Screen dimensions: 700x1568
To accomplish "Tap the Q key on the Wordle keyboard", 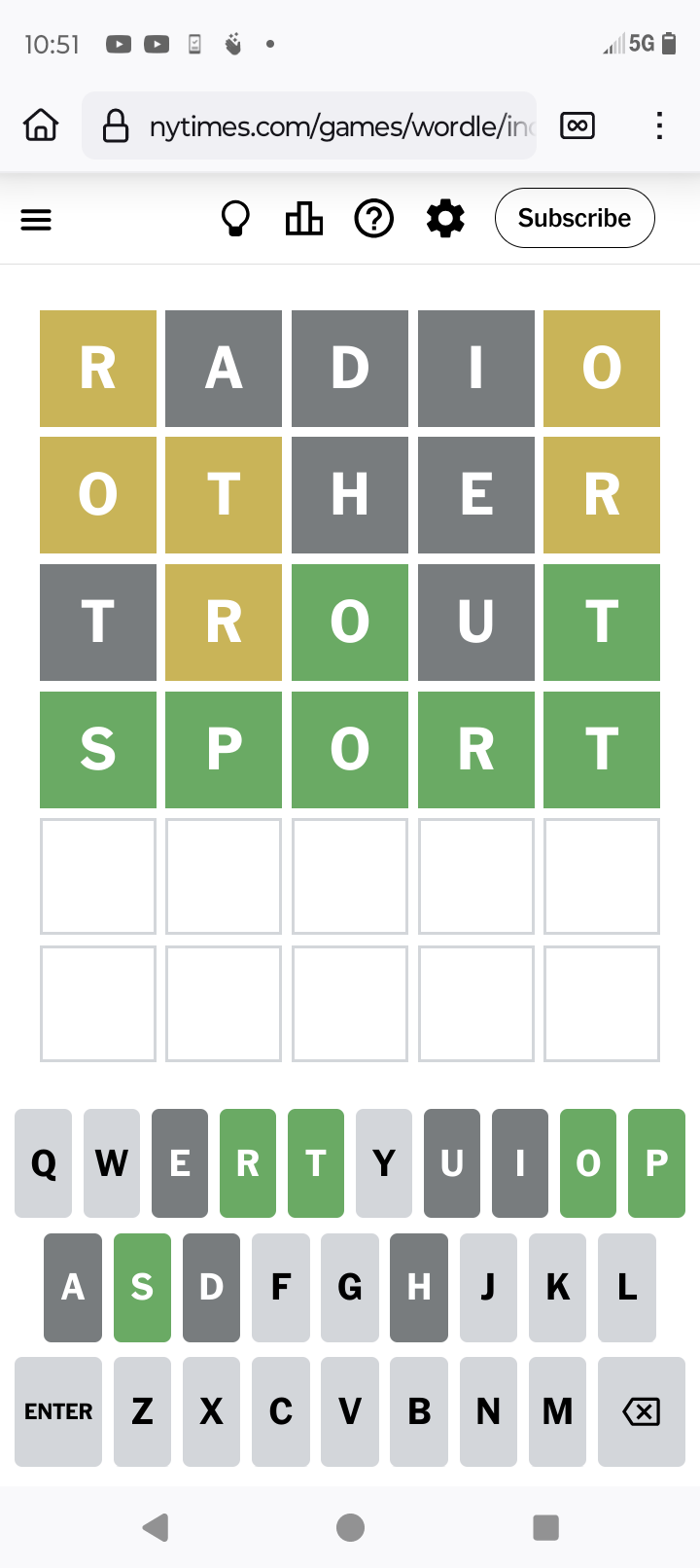I will (x=44, y=1163).
